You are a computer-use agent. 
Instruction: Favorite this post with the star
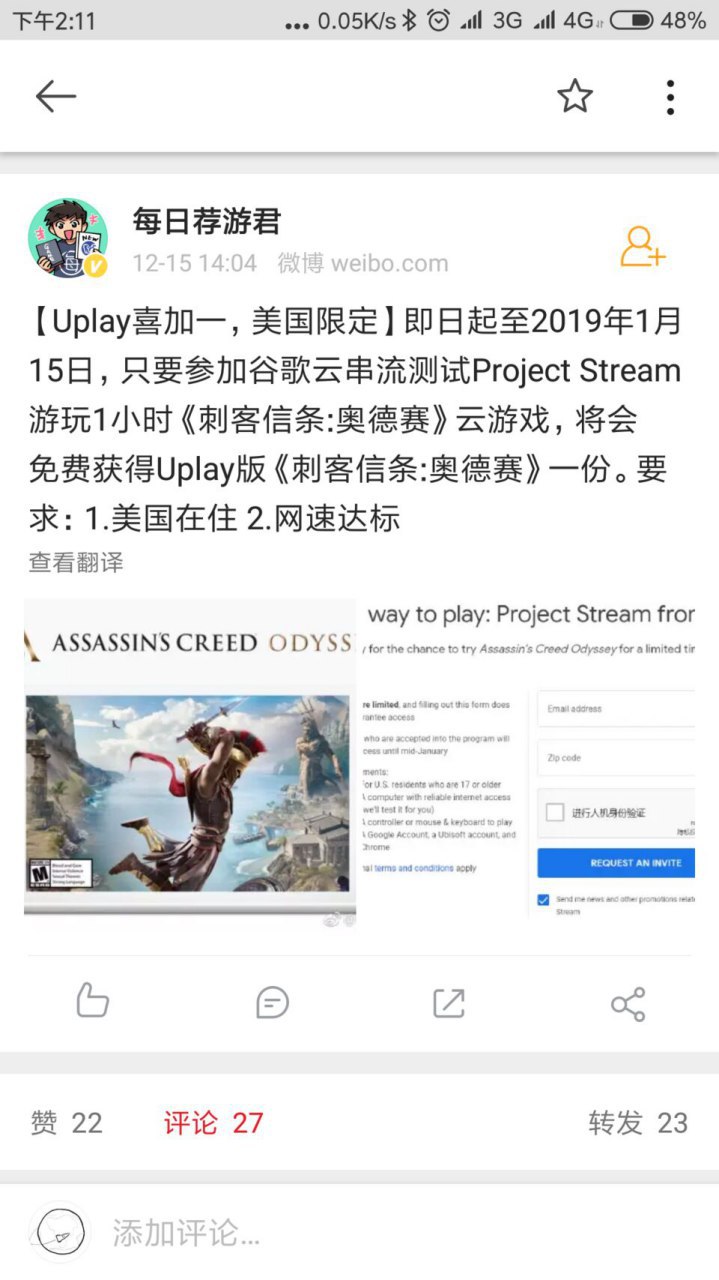coord(575,96)
